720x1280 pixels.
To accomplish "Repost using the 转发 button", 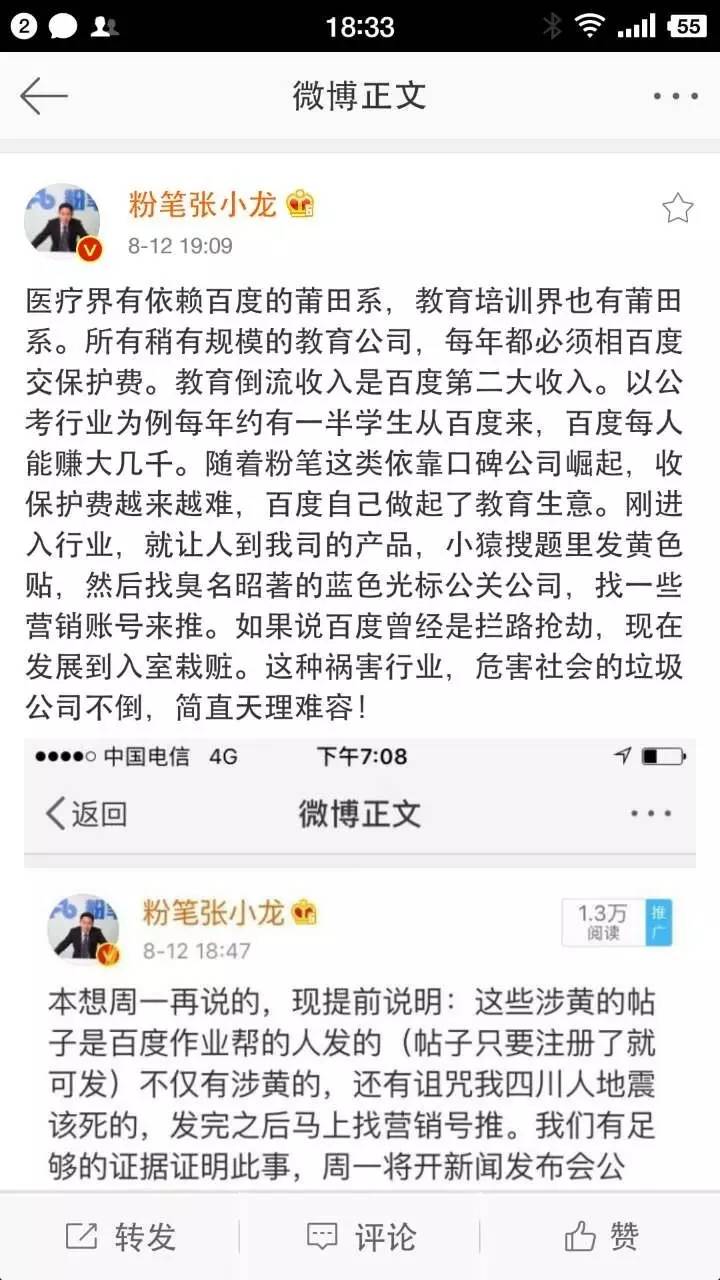I will pyautogui.click(x=120, y=1237).
